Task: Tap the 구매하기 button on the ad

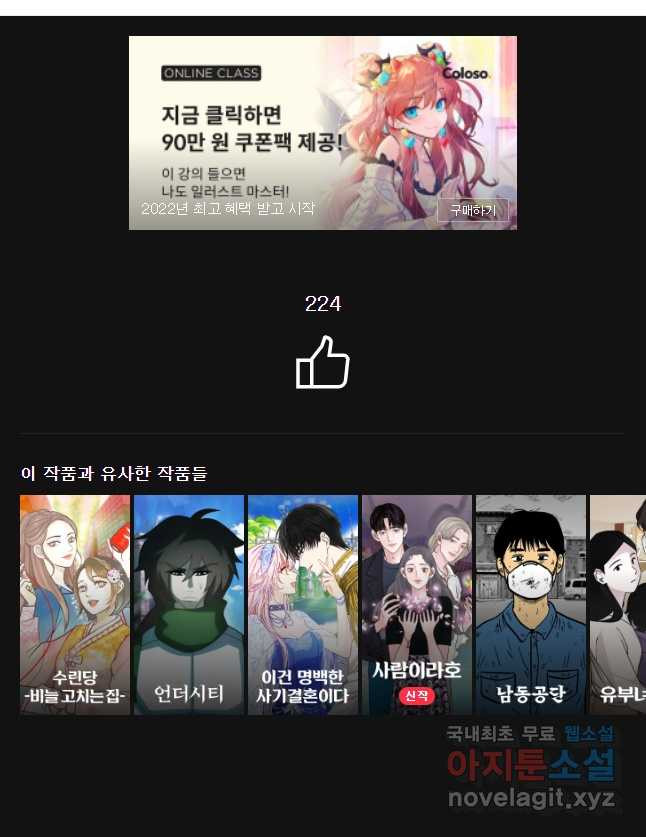Action: pos(472,210)
